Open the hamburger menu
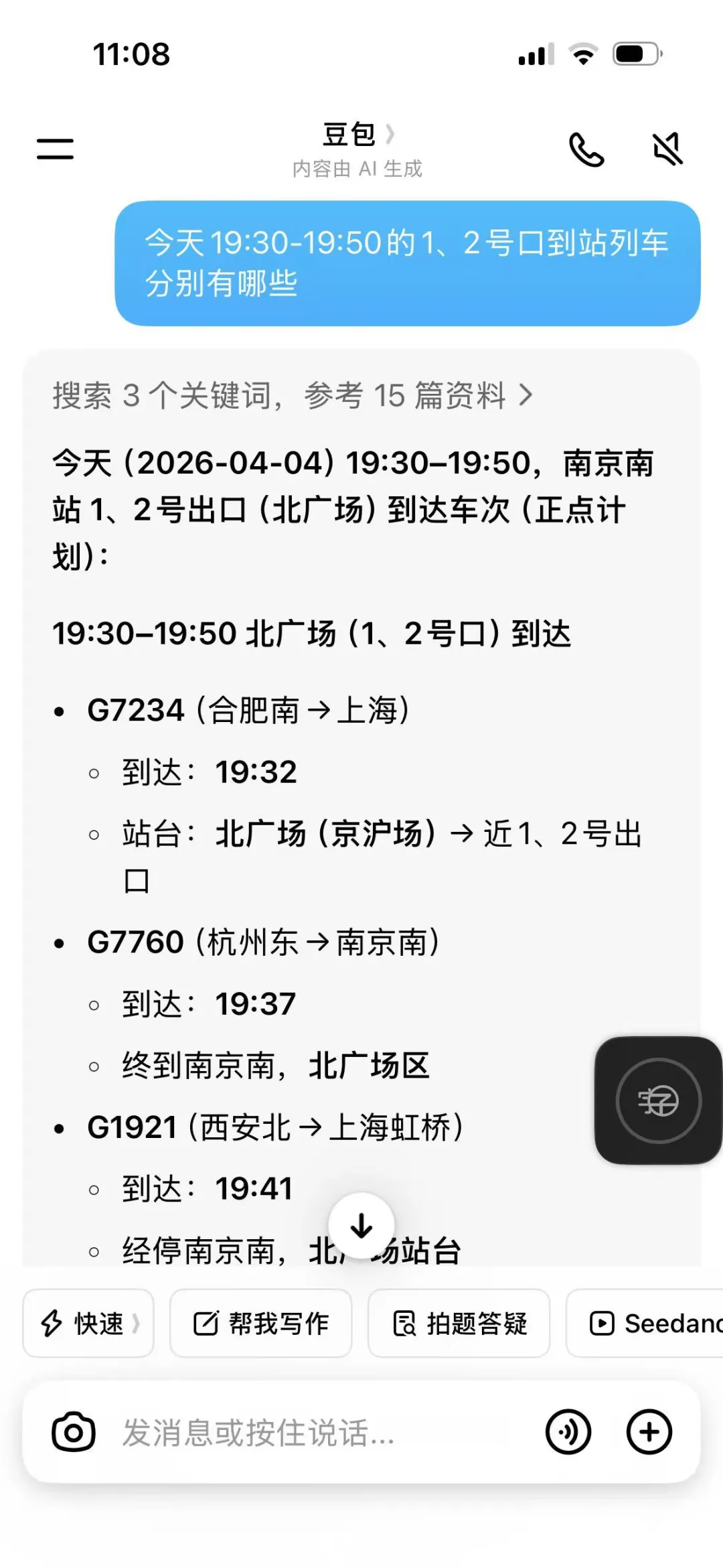Image resolution: width=723 pixels, height=1568 pixels. pyautogui.click(x=55, y=149)
